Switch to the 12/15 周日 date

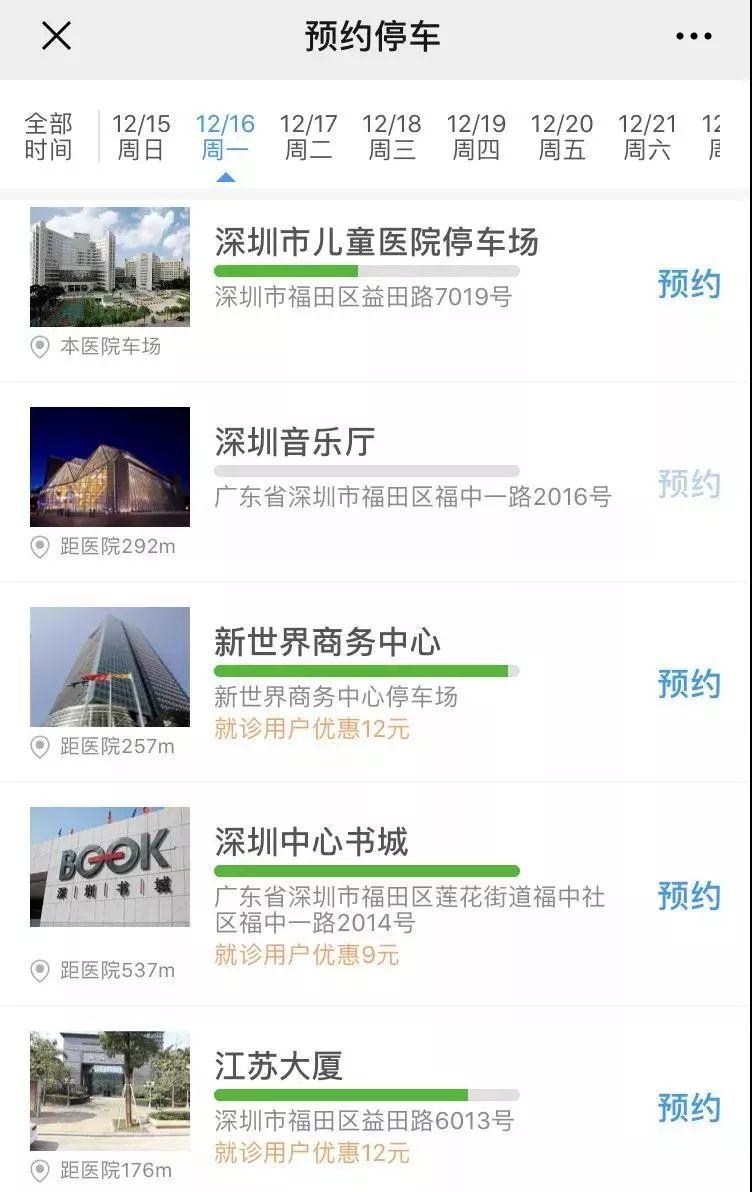[141, 137]
